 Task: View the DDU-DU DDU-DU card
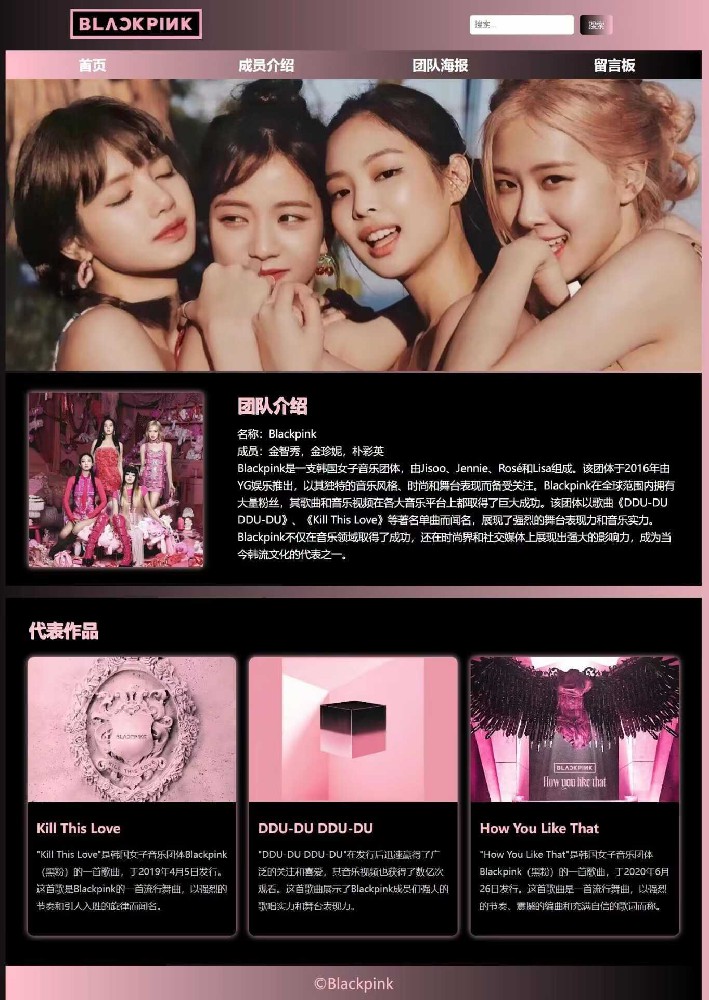[353, 795]
